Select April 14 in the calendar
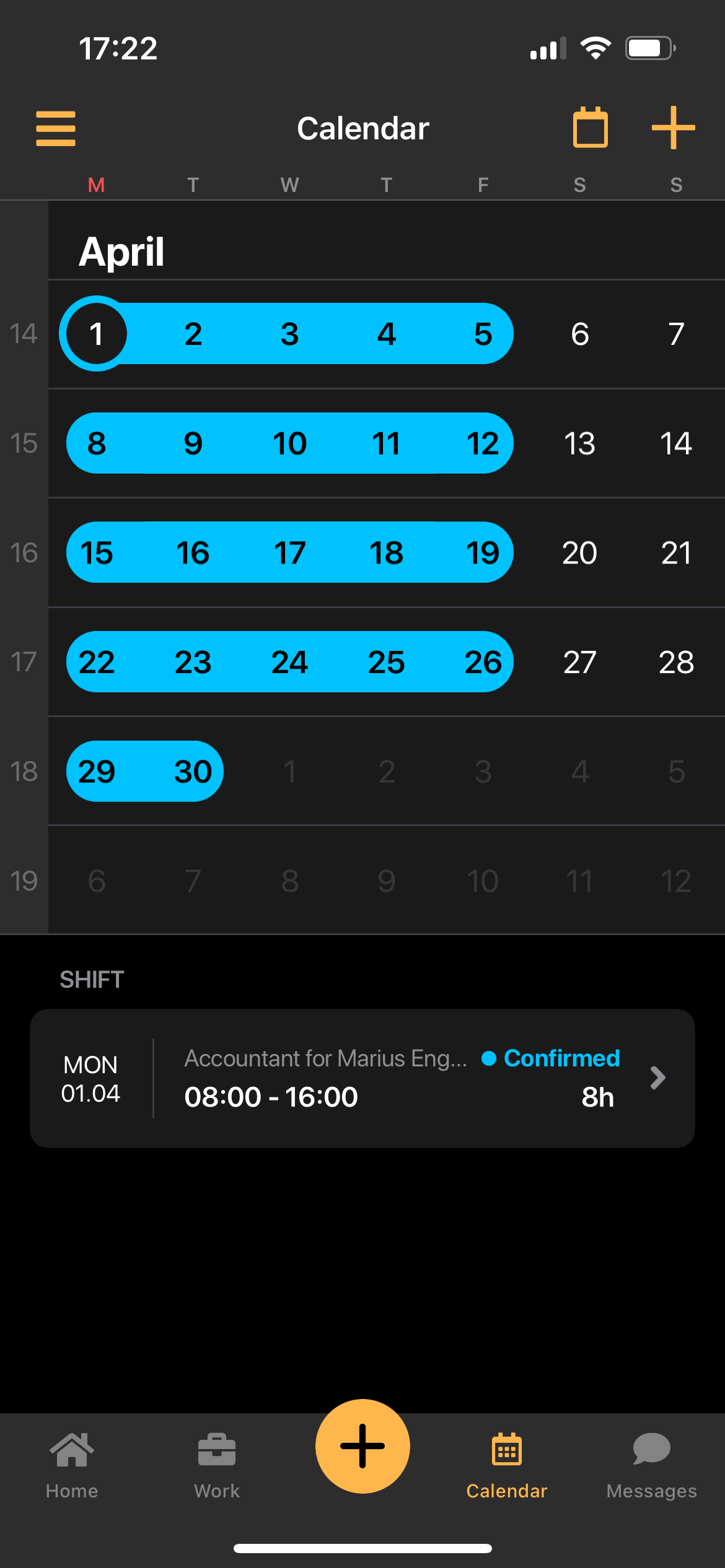Viewport: 725px width, 1568px height. click(x=675, y=443)
